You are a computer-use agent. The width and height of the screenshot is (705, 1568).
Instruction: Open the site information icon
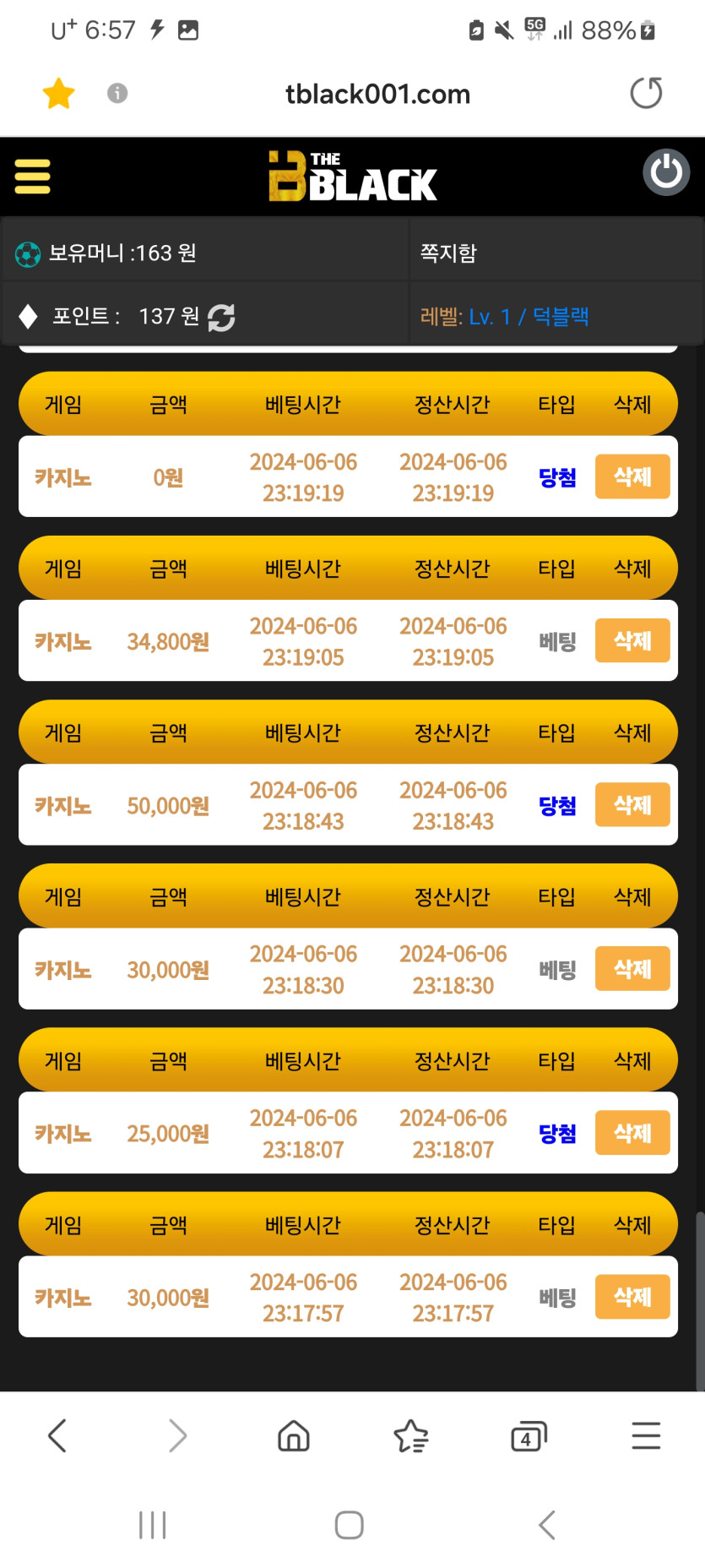coord(117,93)
